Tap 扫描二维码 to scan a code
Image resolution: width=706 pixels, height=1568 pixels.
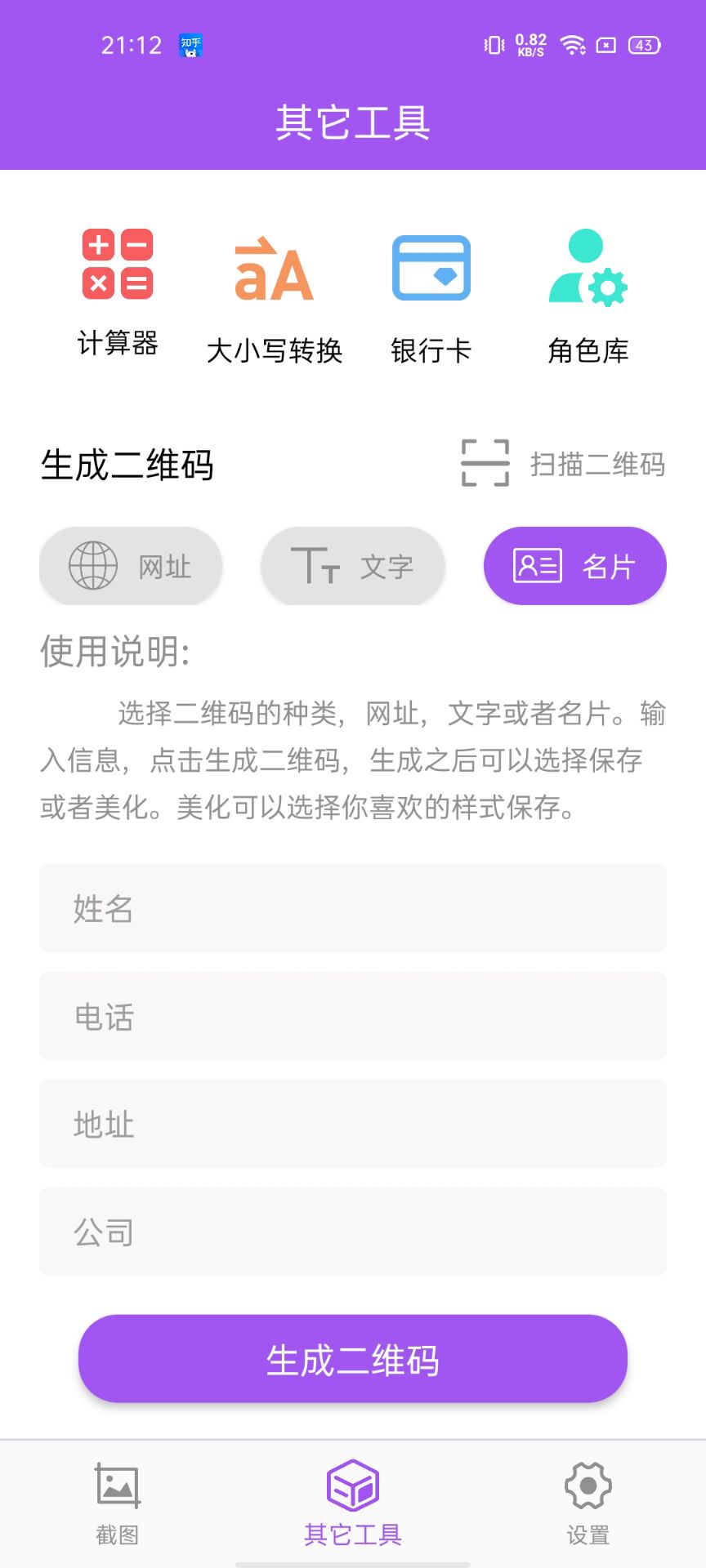pos(564,464)
